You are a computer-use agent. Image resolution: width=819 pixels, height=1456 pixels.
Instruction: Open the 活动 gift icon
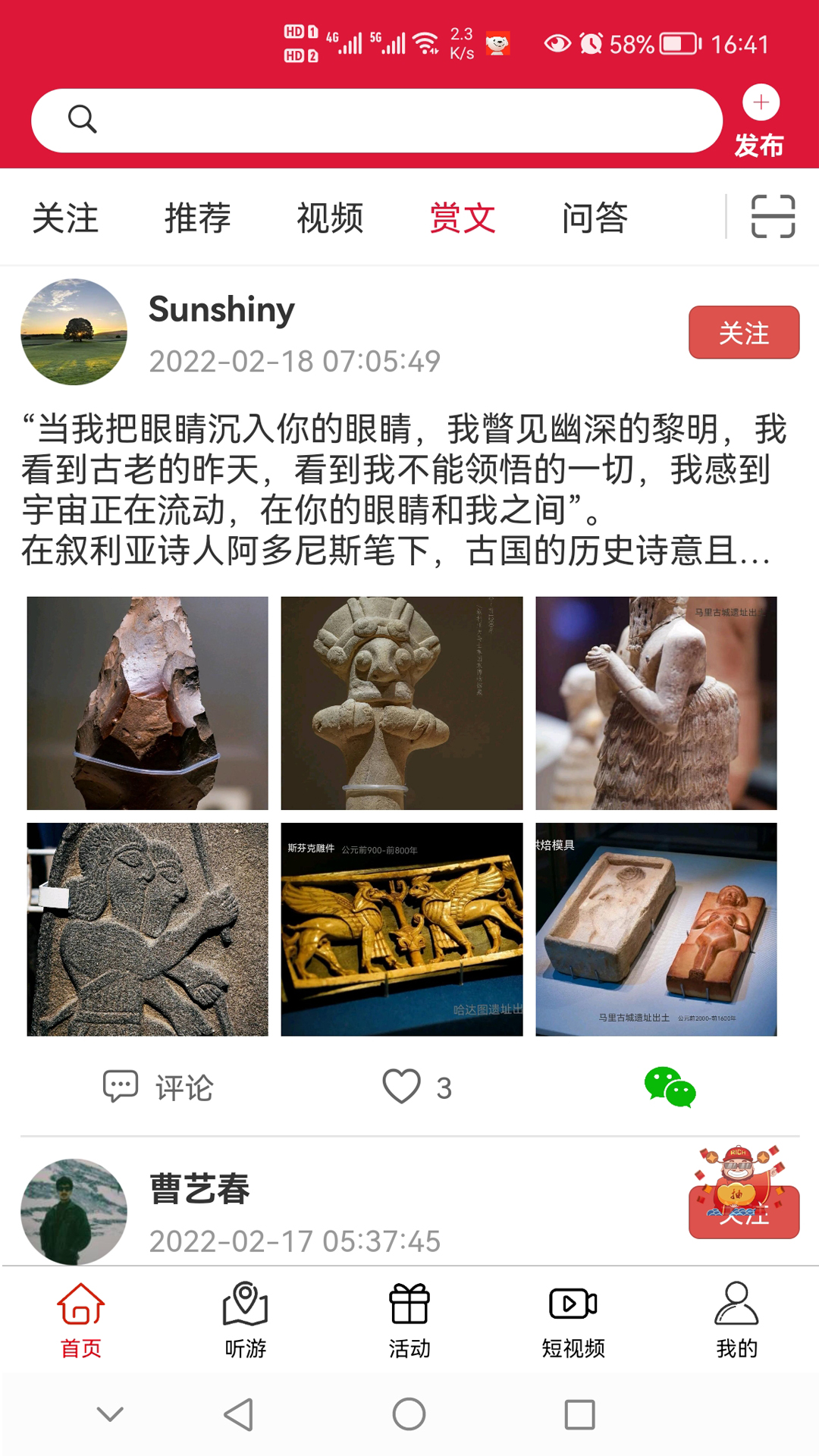click(x=409, y=1302)
